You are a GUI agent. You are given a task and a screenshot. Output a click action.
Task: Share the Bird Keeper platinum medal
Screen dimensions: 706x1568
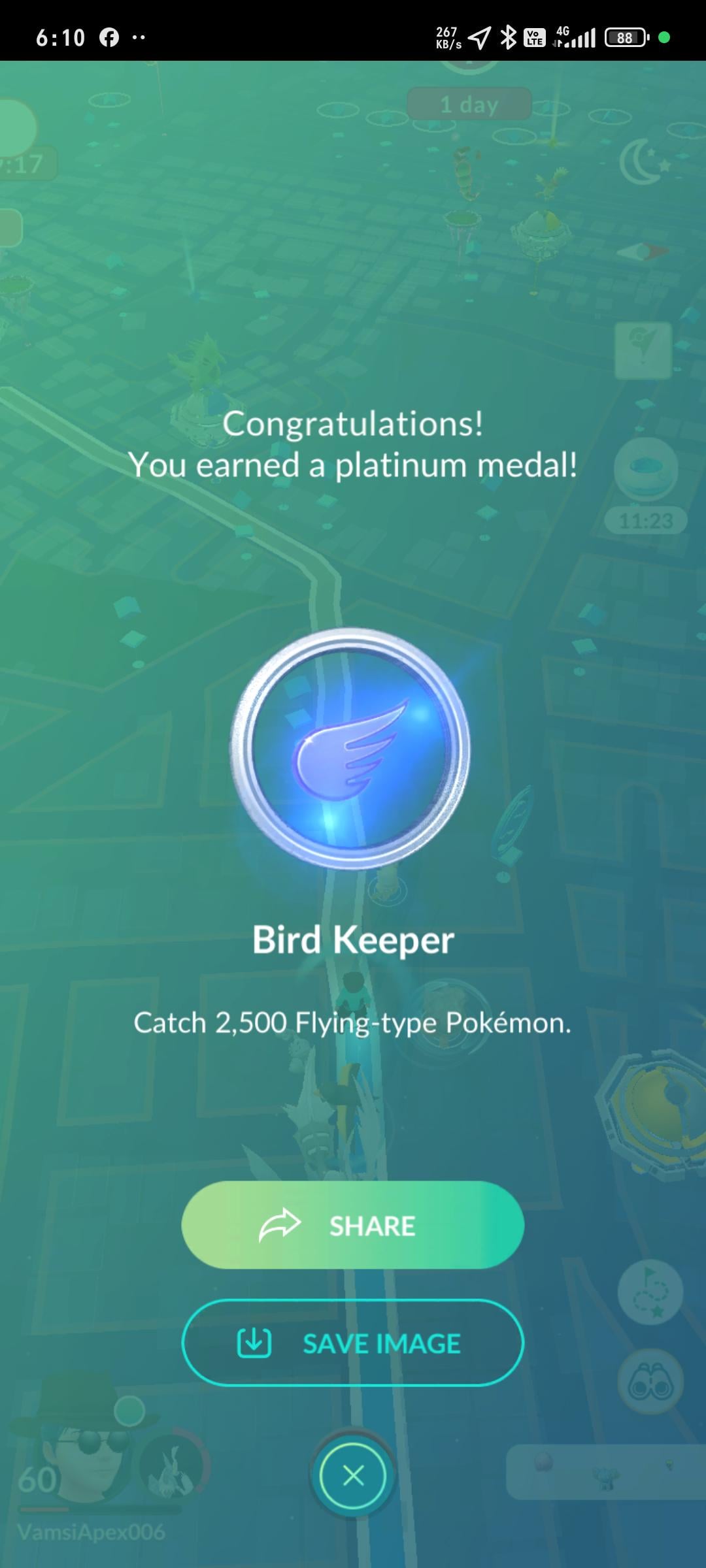tap(352, 1225)
